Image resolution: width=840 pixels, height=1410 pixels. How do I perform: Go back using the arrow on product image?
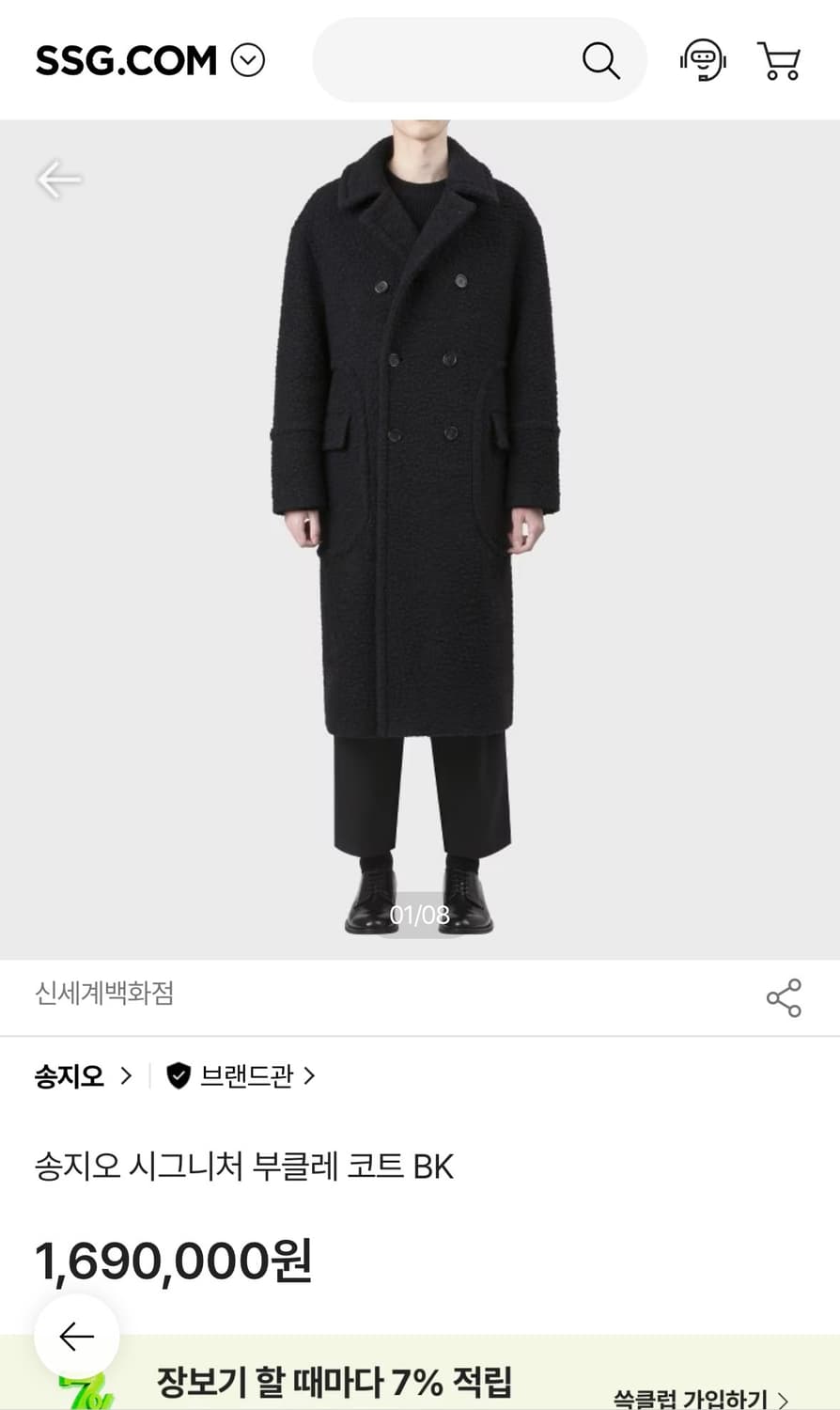click(58, 179)
